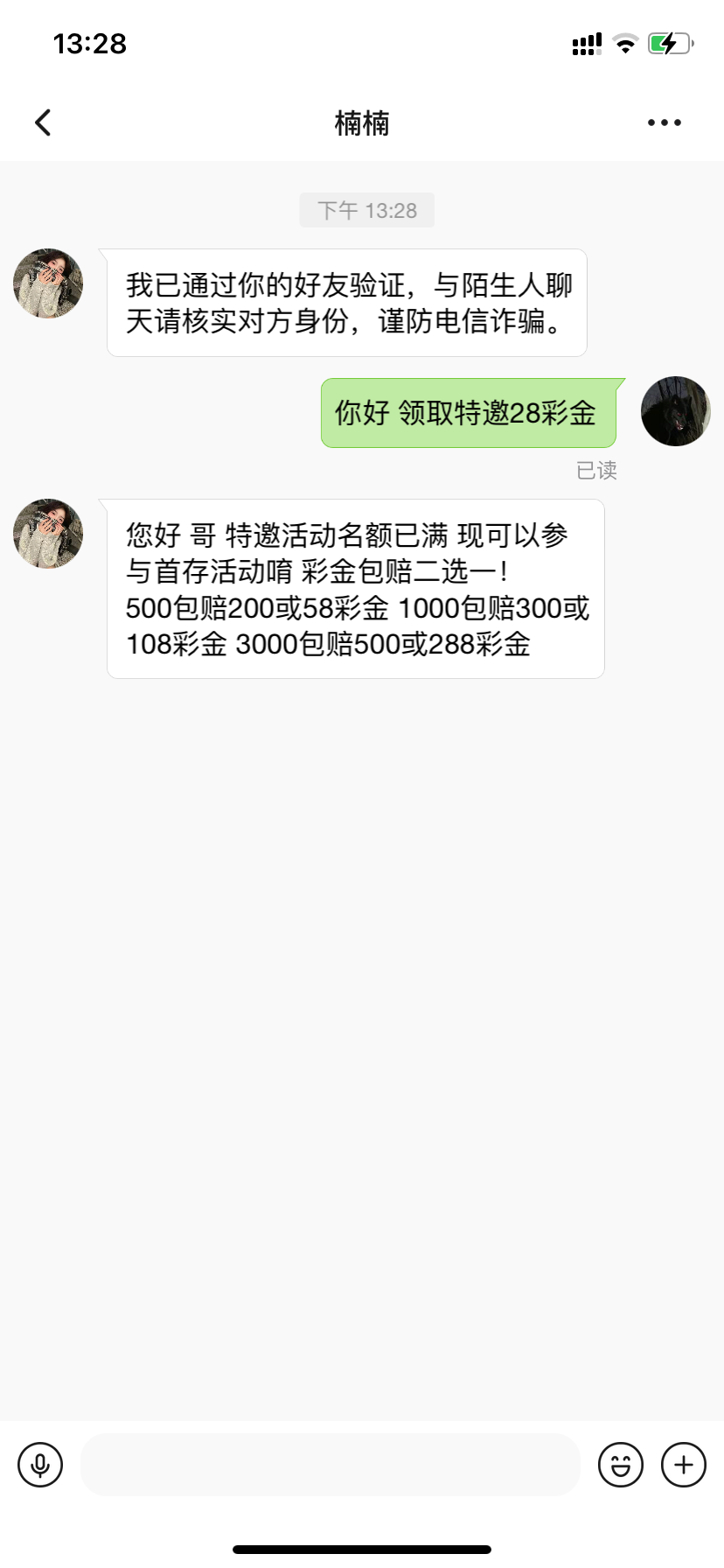Open the three-dot chat options menu
The height and width of the screenshot is (1568, 724).
coord(664,122)
